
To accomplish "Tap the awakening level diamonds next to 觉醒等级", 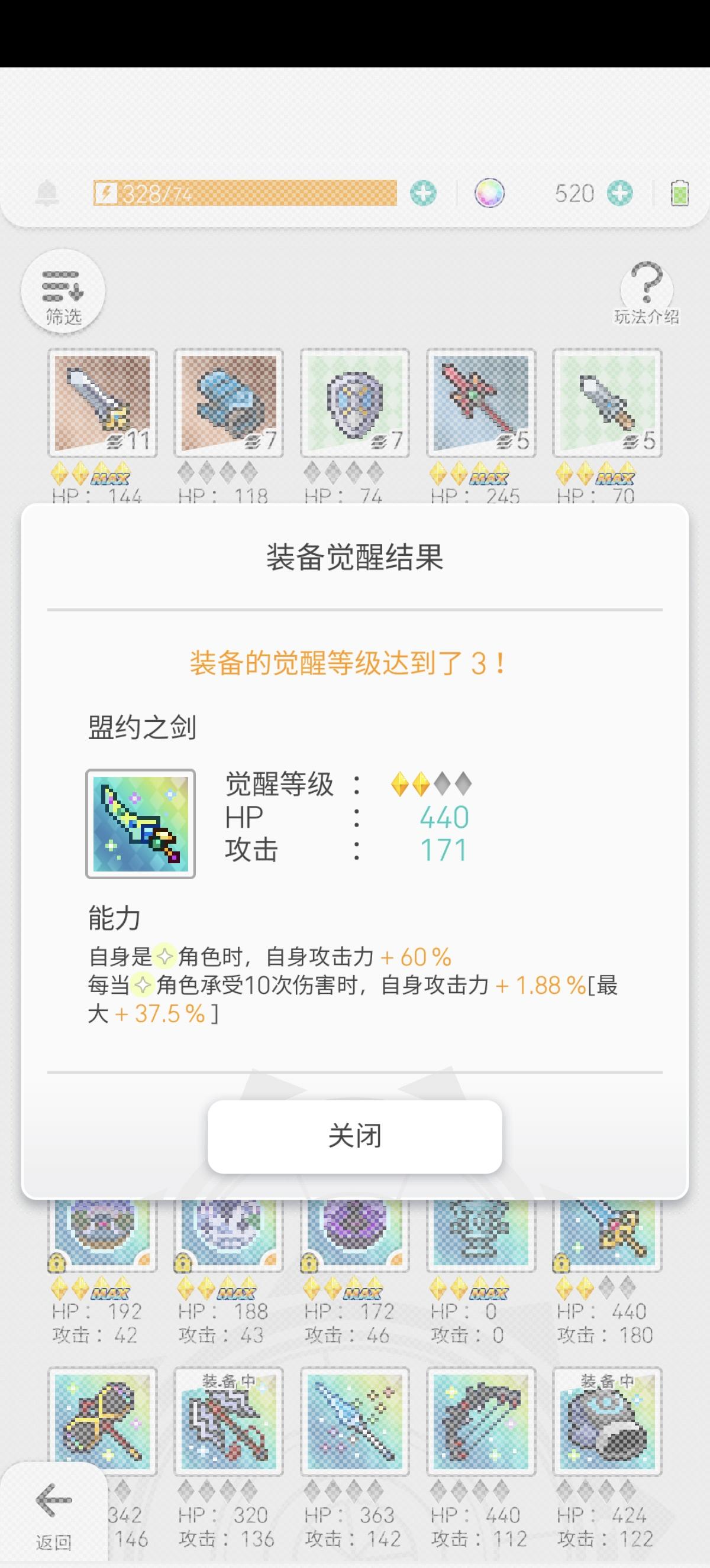I will tap(430, 784).
